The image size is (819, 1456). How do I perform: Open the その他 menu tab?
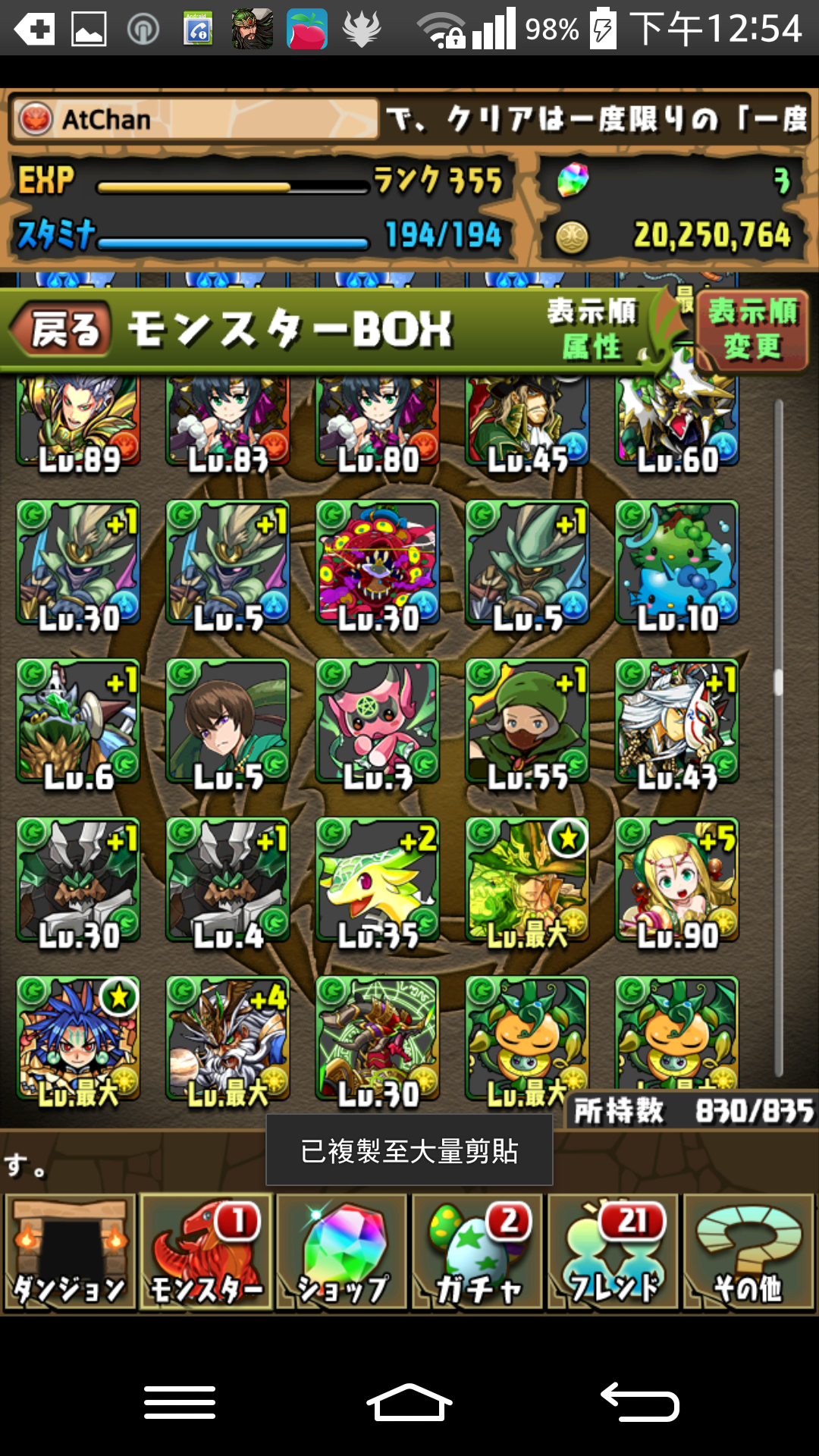click(748, 1252)
